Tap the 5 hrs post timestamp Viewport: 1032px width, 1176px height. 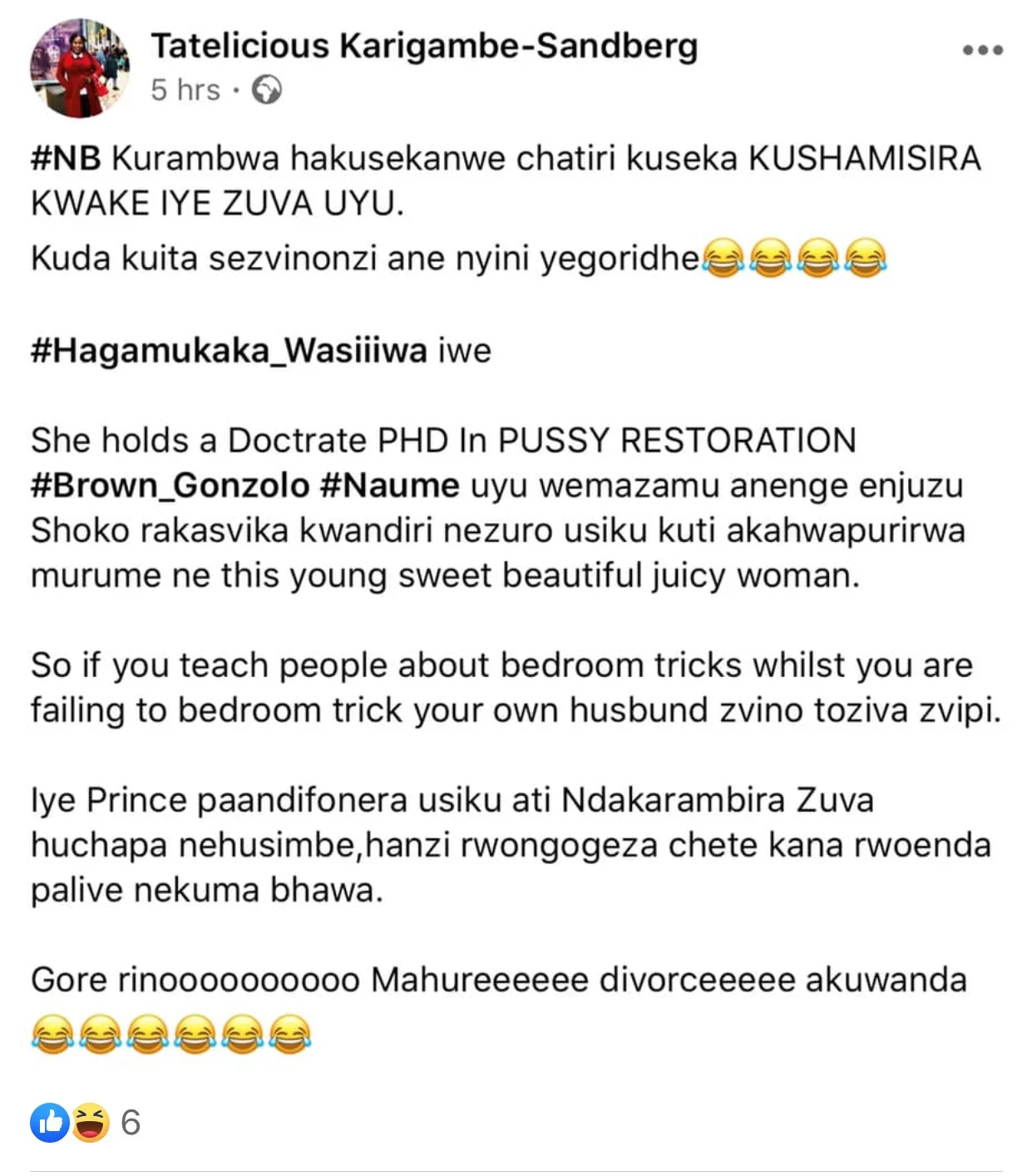point(185,90)
